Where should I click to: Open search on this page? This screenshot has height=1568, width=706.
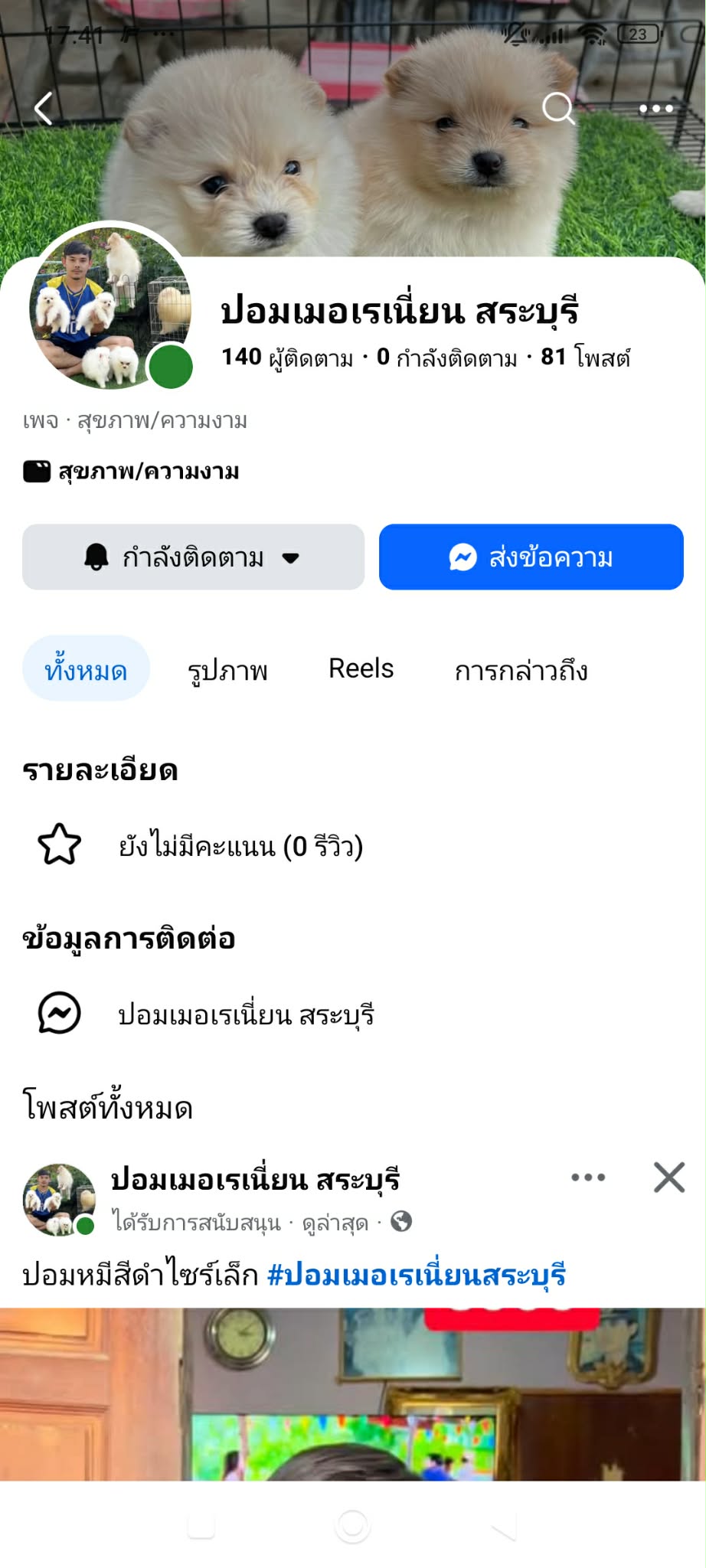(x=558, y=109)
